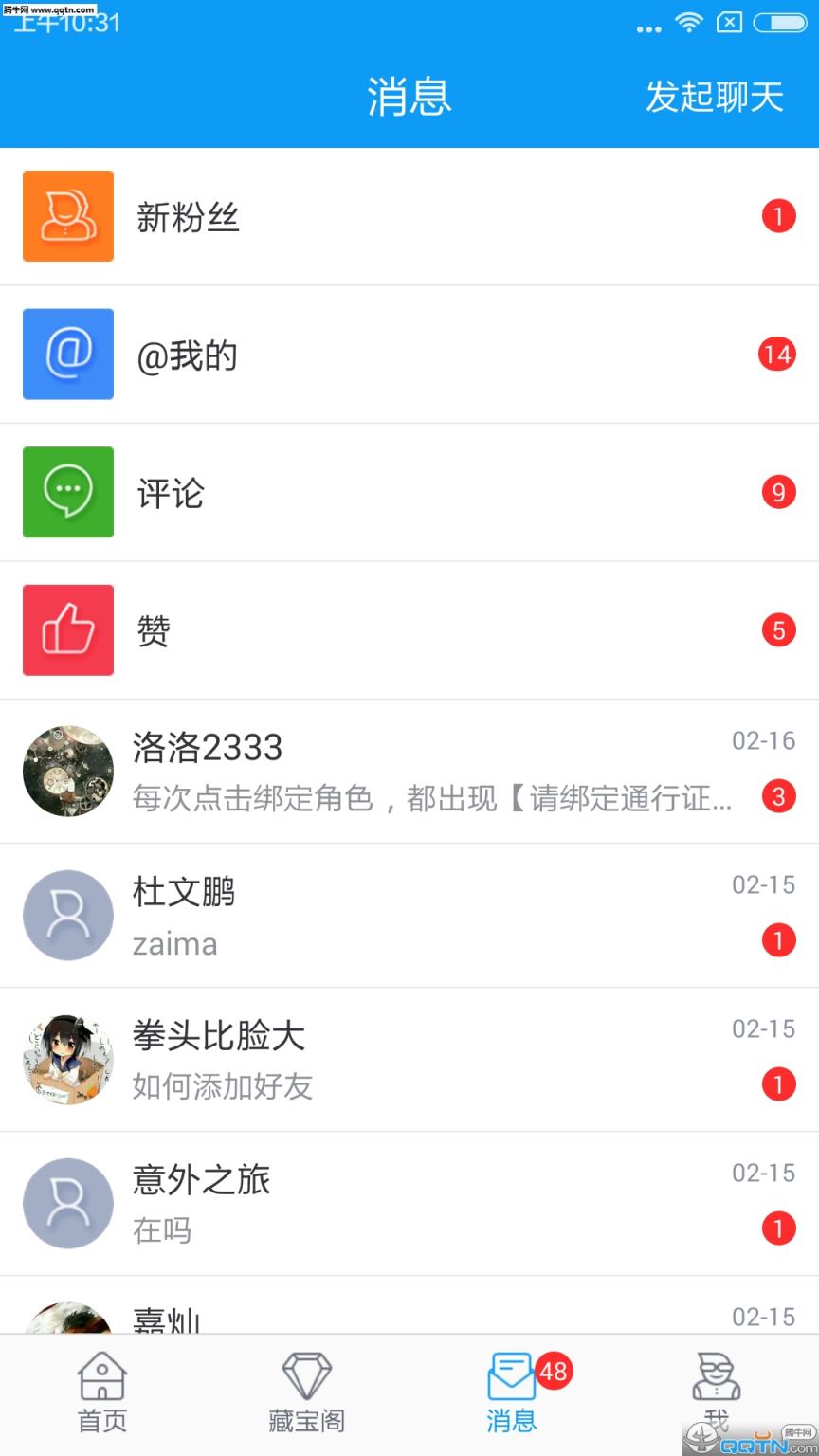This screenshot has height=1456, width=819.
Task: Tap 发起聊天 to start a new chat
Action: [x=716, y=95]
